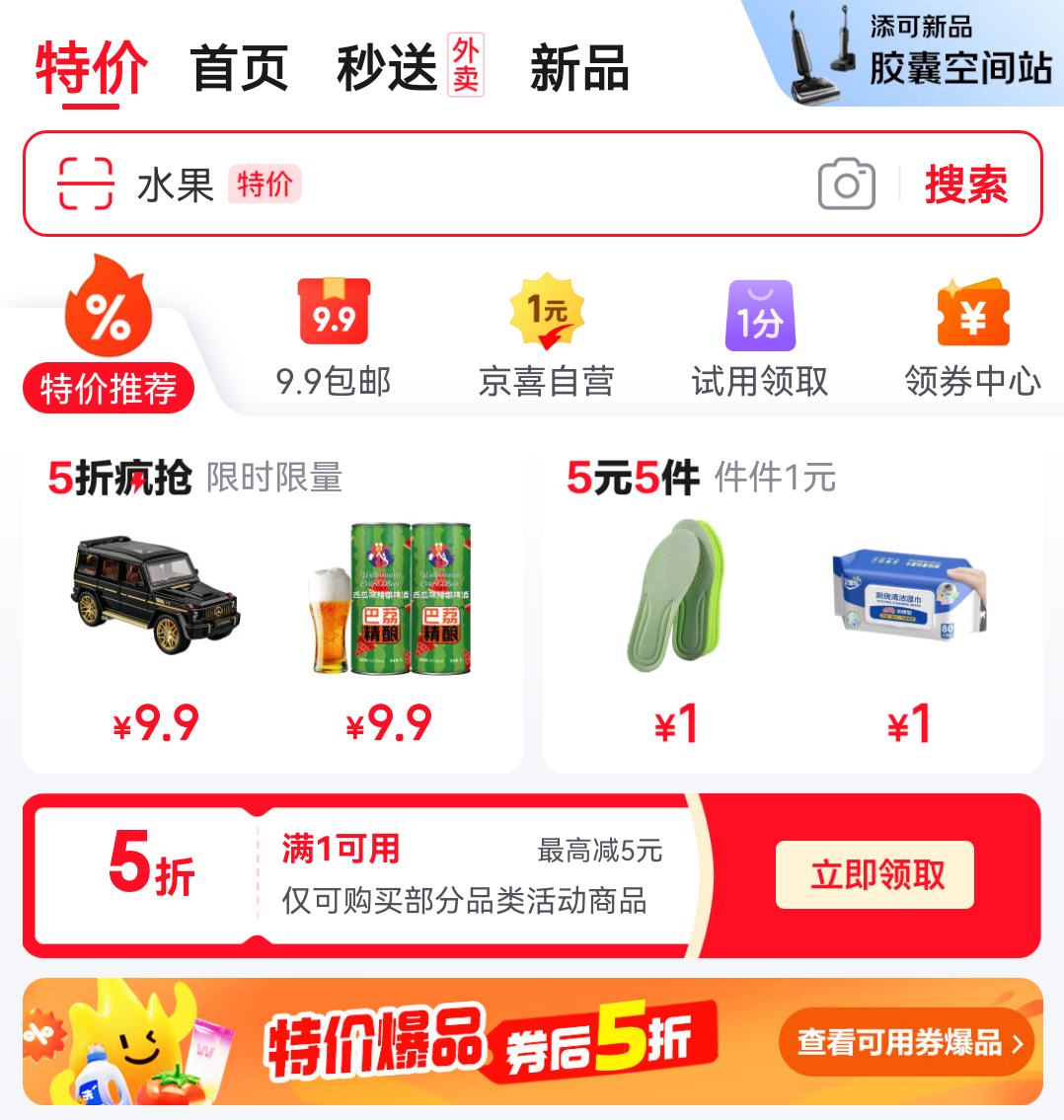Tap the 9.9包邮 gift box icon
The height and width of the screenshot is (1120, 1064).
333,314
